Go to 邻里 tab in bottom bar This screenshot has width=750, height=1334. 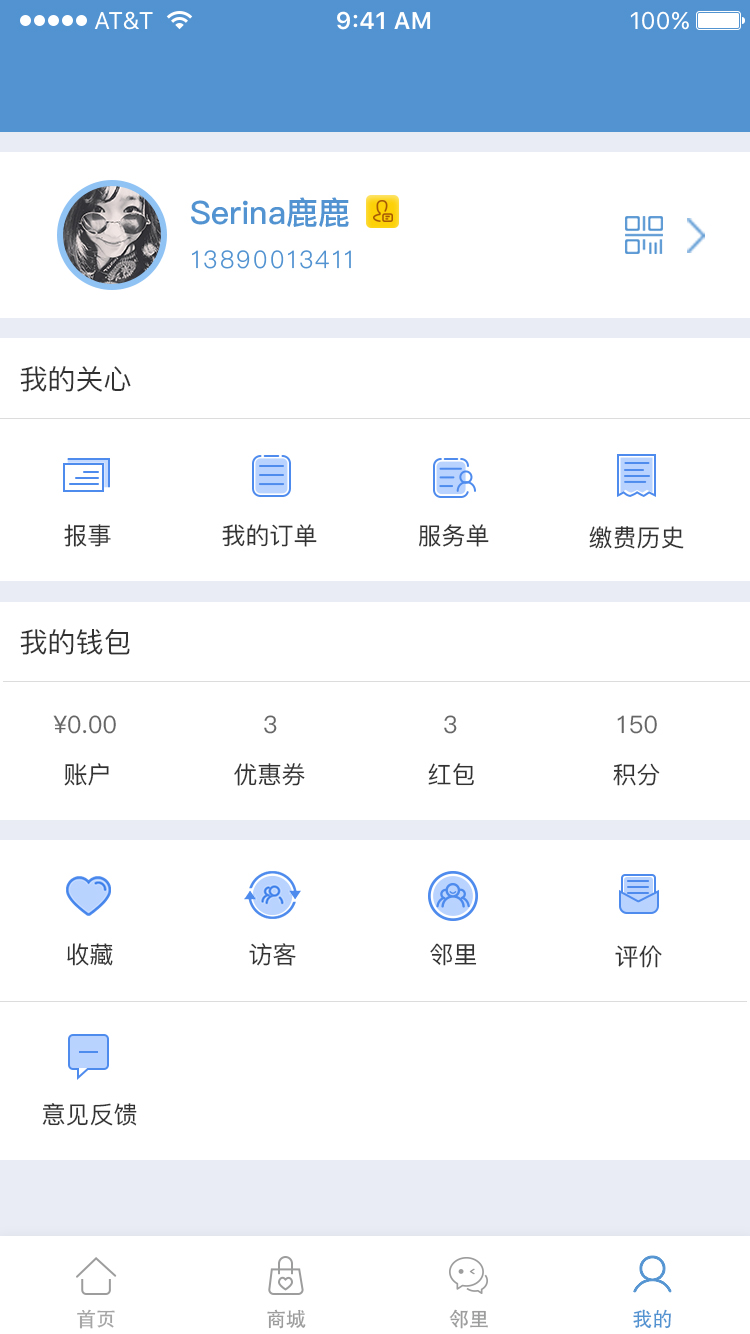(x=468, y=1290)
